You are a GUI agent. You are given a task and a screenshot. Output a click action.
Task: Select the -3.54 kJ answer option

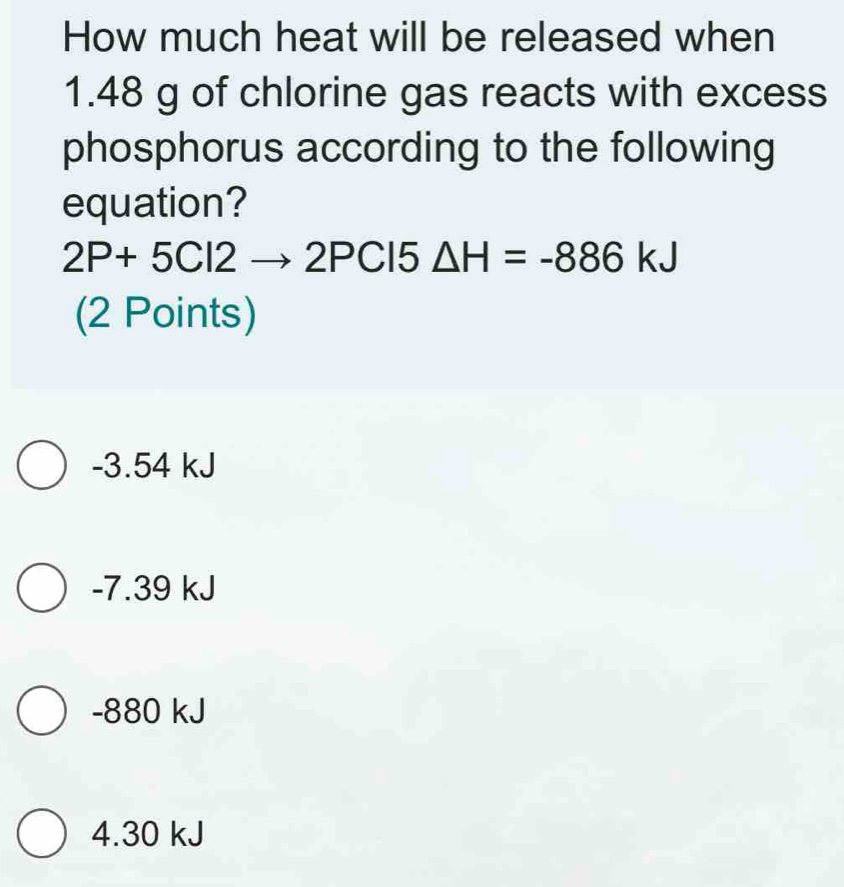coord(40,466)
